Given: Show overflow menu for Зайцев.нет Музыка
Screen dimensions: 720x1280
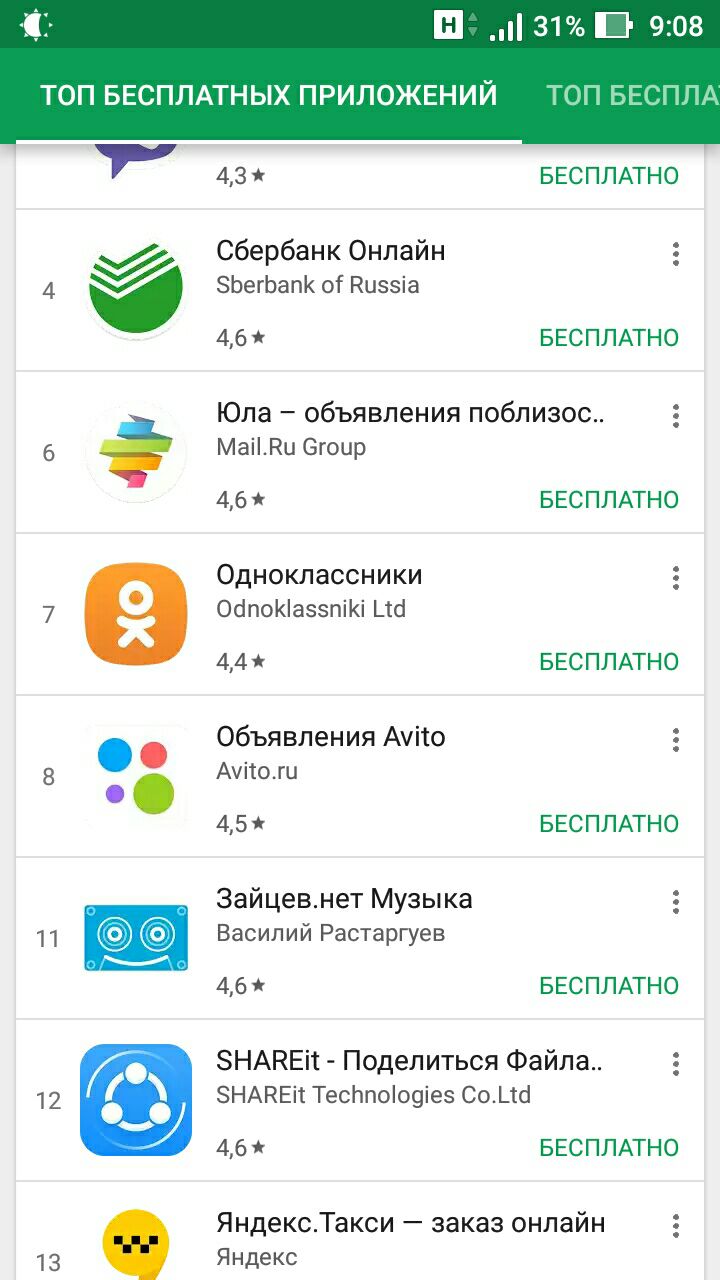Looking at the screenshot, I should pos(676,902).
